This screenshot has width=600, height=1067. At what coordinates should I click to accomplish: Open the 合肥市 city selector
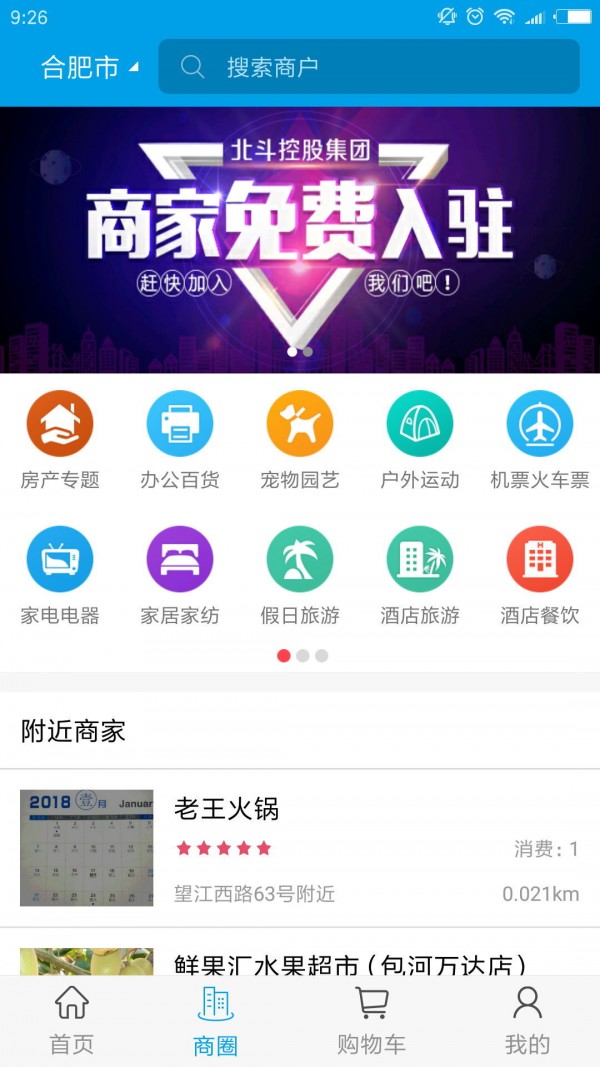coord(88,67)
